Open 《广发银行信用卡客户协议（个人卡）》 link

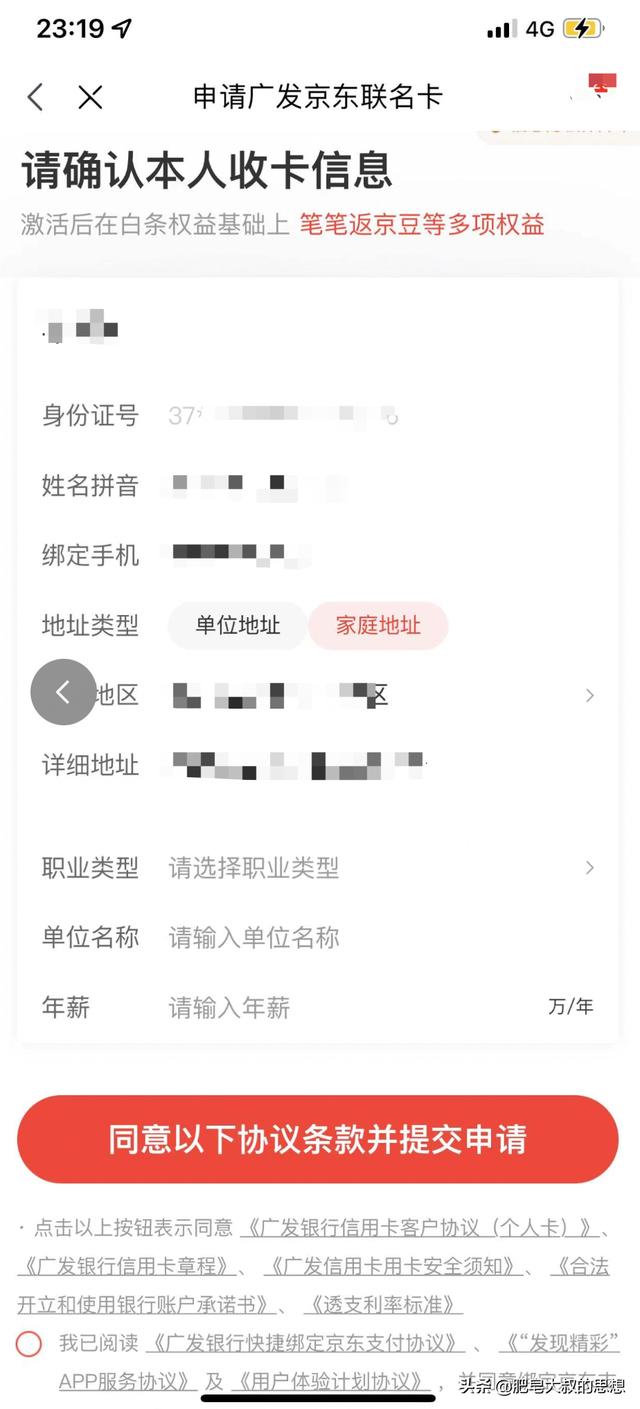click(421, 1227)
